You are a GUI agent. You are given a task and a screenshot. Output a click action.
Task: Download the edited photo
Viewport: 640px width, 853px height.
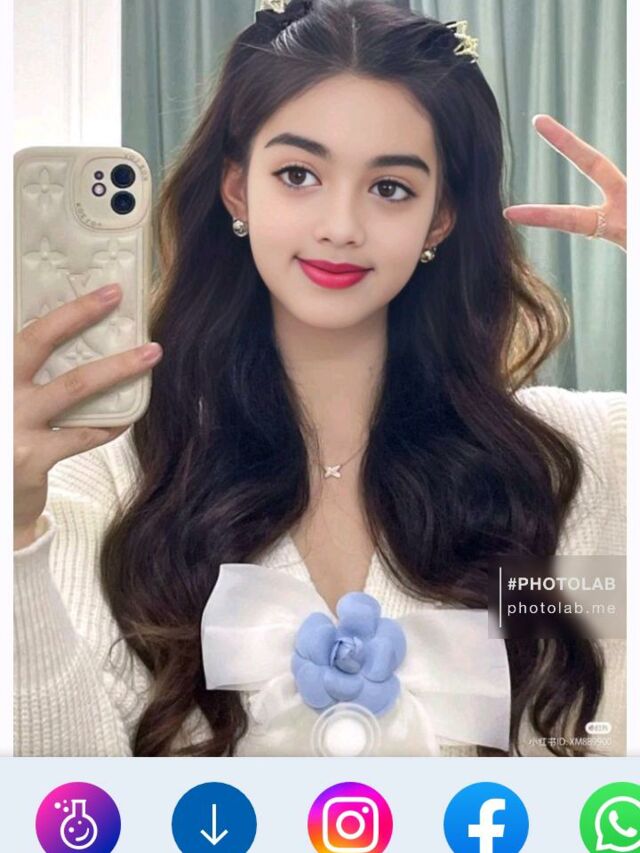coord(214,822)
